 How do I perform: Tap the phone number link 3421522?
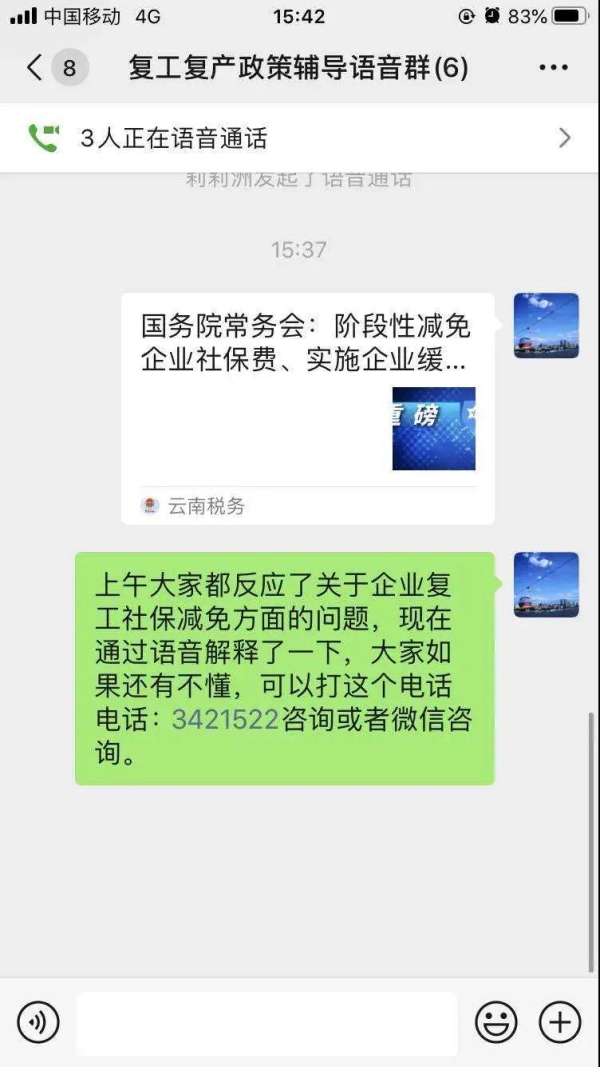point(224,720)
